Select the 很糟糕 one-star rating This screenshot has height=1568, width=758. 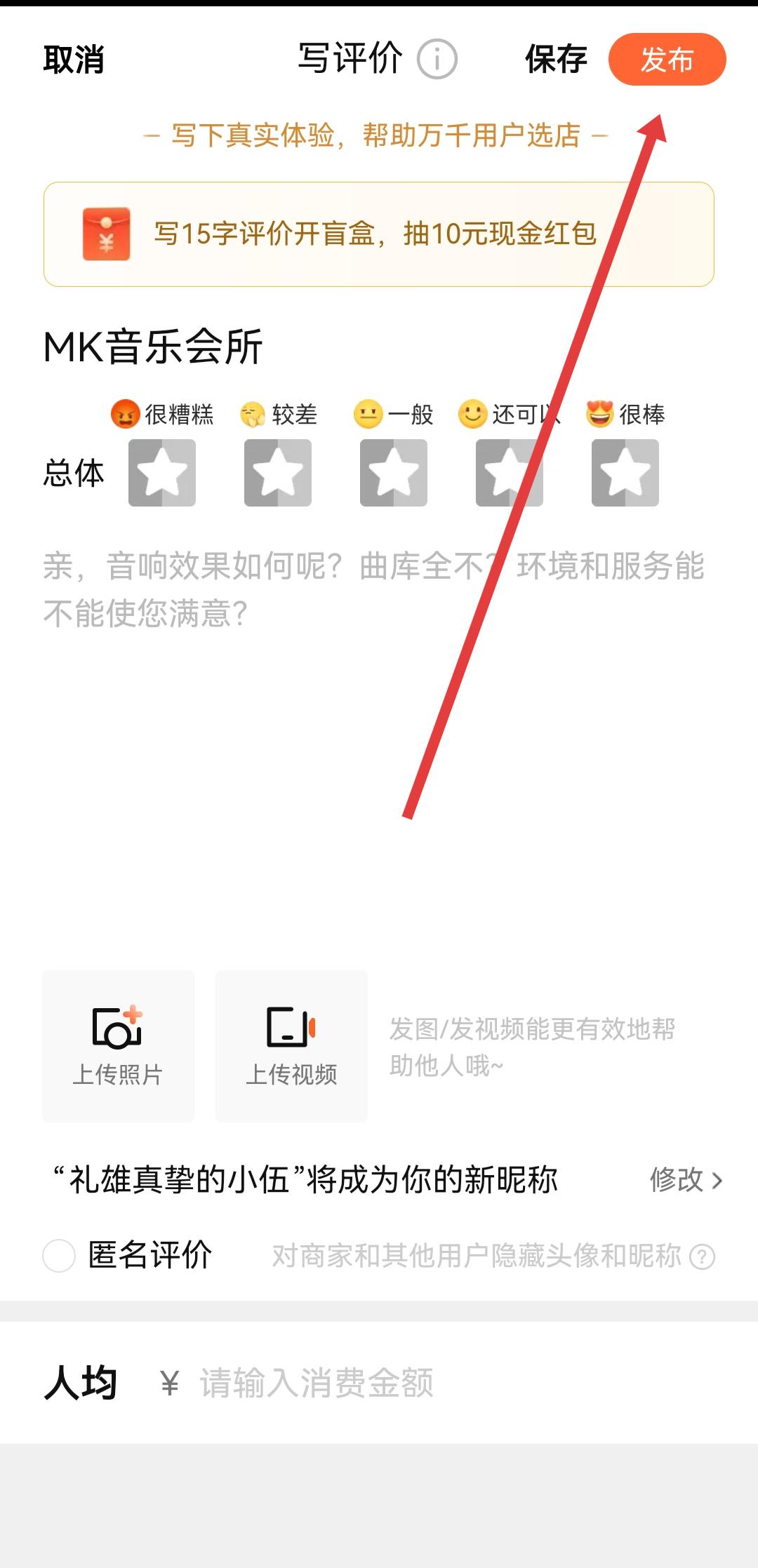click(162, 473)
